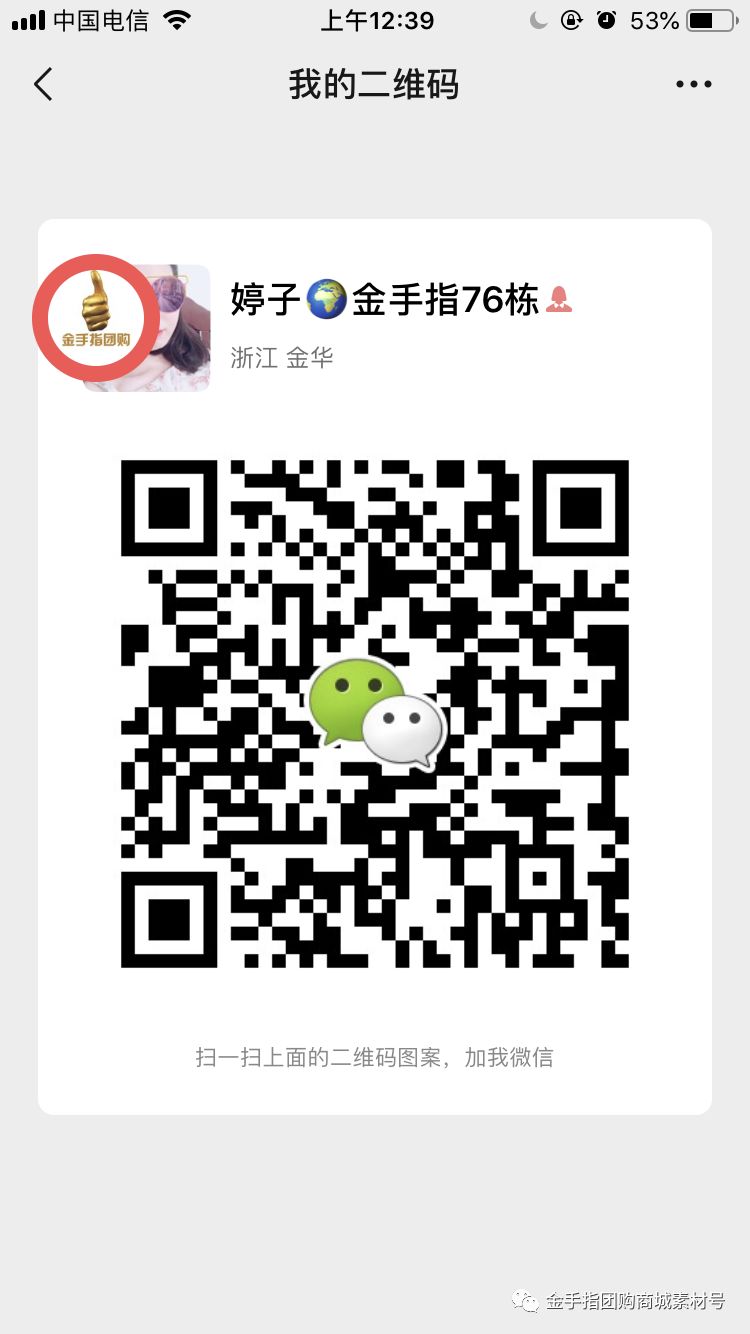The image size is (750, 1334).
Task: Open navigation with the left chevron
Action: click(x=42, y=84)
